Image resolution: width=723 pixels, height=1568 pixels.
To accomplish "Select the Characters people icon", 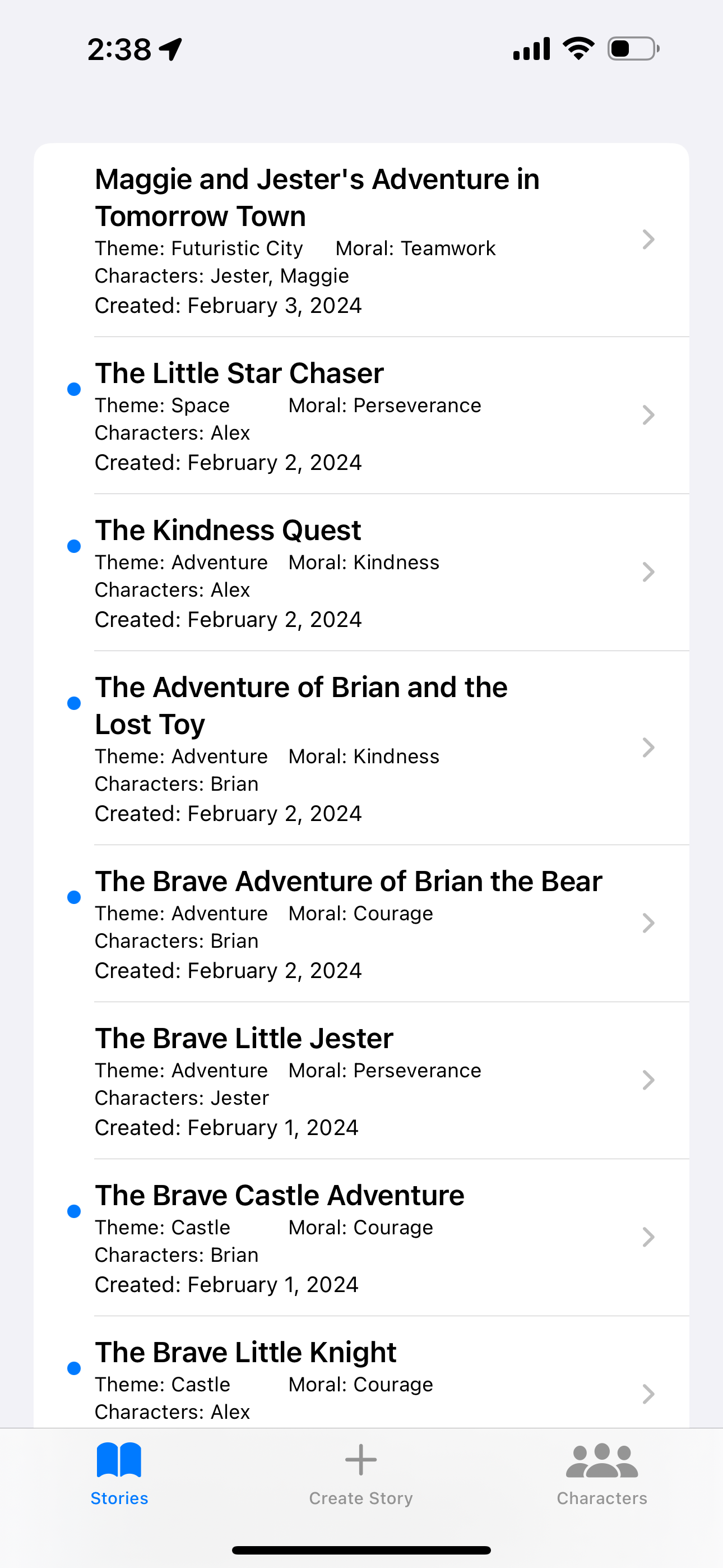I will click(x=601, y=1460).
